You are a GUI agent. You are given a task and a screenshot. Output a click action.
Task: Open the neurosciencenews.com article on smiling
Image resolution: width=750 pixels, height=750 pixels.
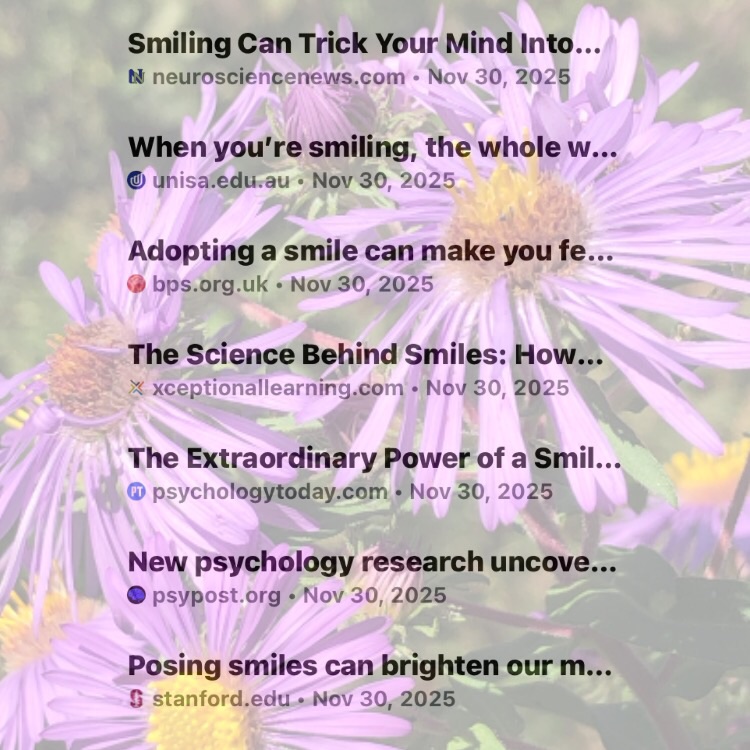coord(364,45)
